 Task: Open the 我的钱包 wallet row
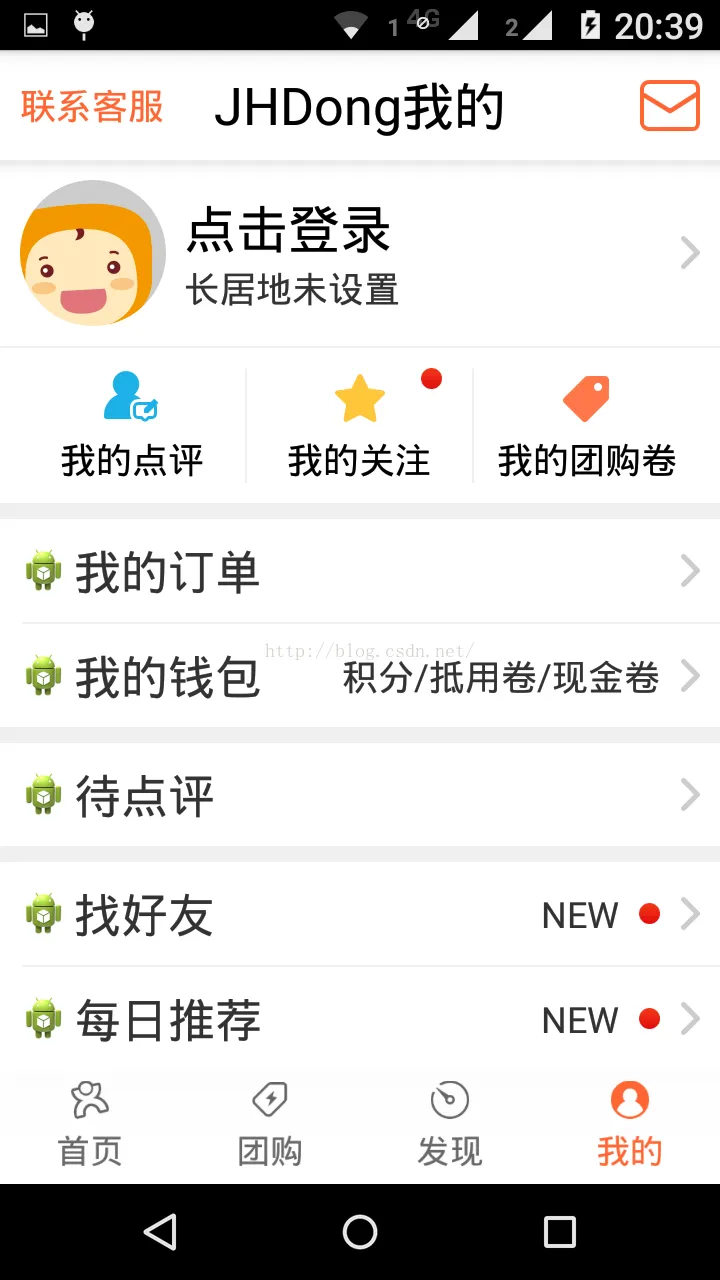pos(360,677)
